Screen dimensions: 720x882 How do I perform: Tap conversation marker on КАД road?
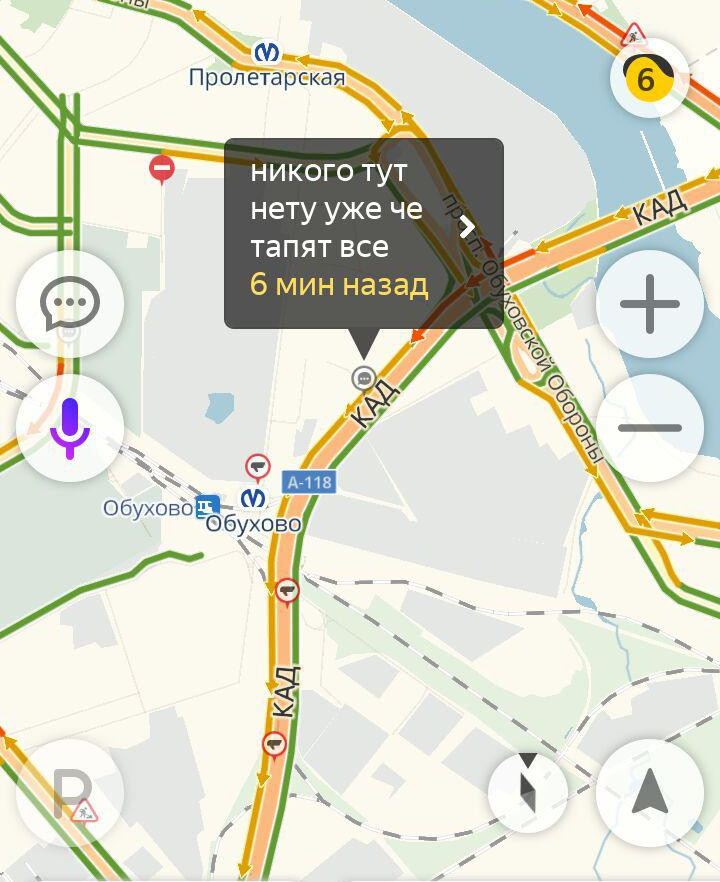click(x=363, y=378)
